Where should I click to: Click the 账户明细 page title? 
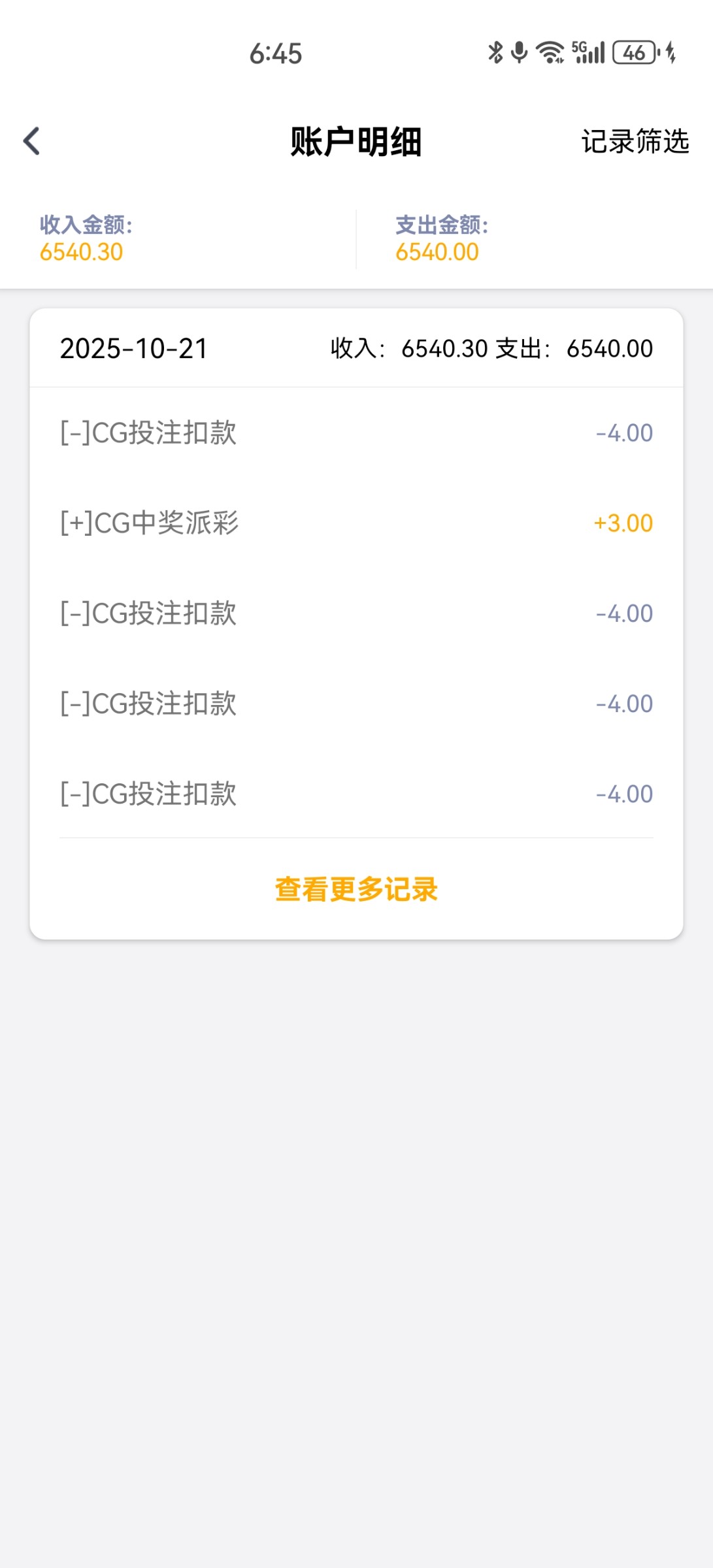[x=356, y=142]
